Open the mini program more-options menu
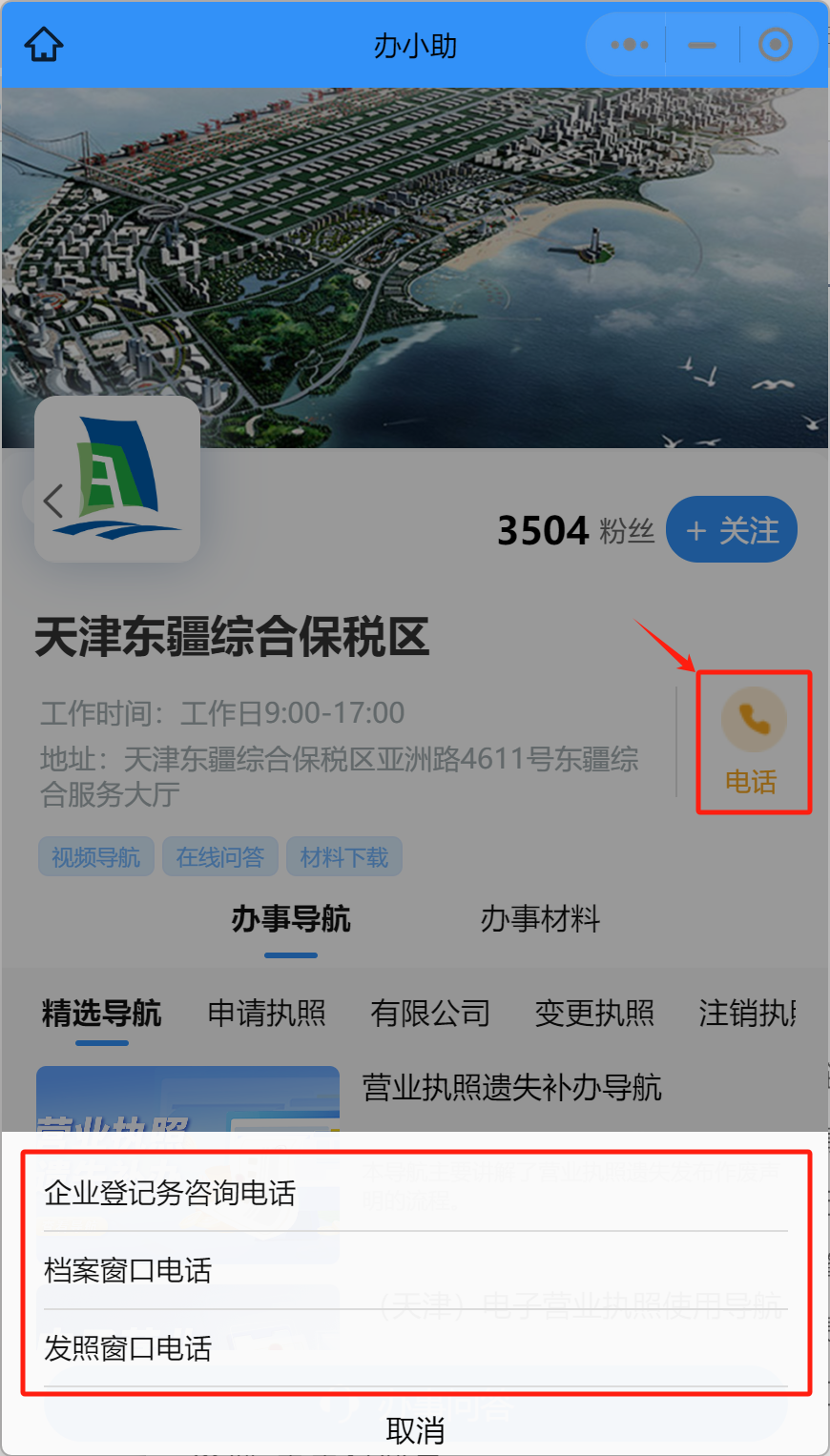 [x=630, y=45]
